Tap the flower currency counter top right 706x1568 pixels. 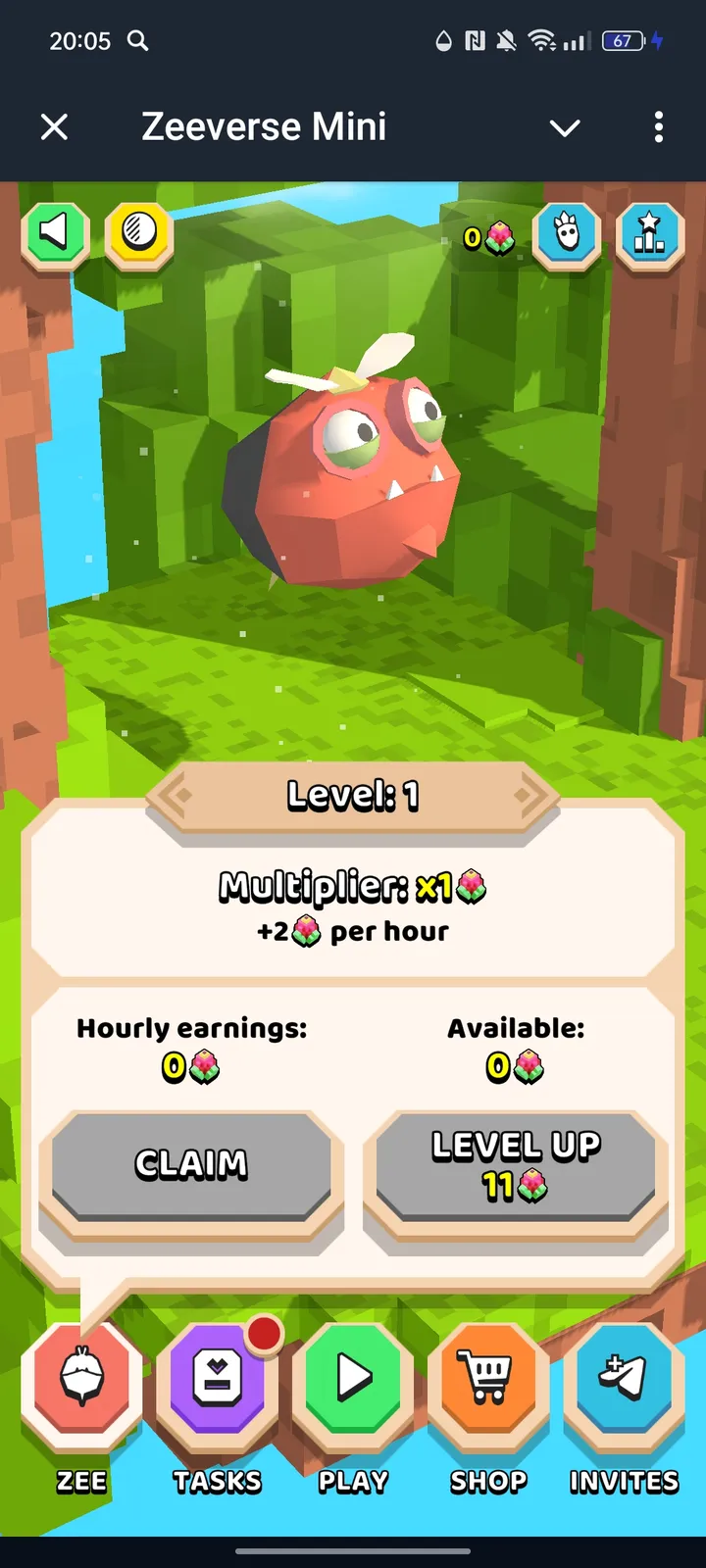[x=490, y=238]
